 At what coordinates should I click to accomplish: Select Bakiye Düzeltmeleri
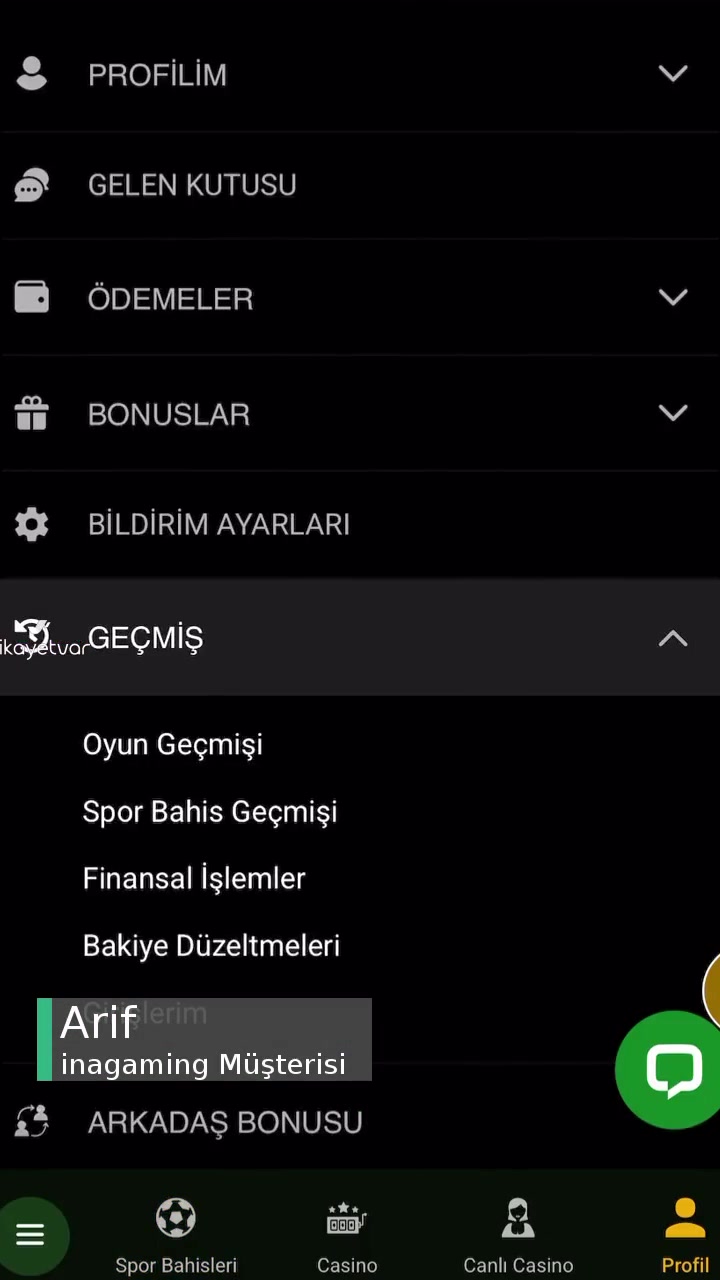coord(211,945)
